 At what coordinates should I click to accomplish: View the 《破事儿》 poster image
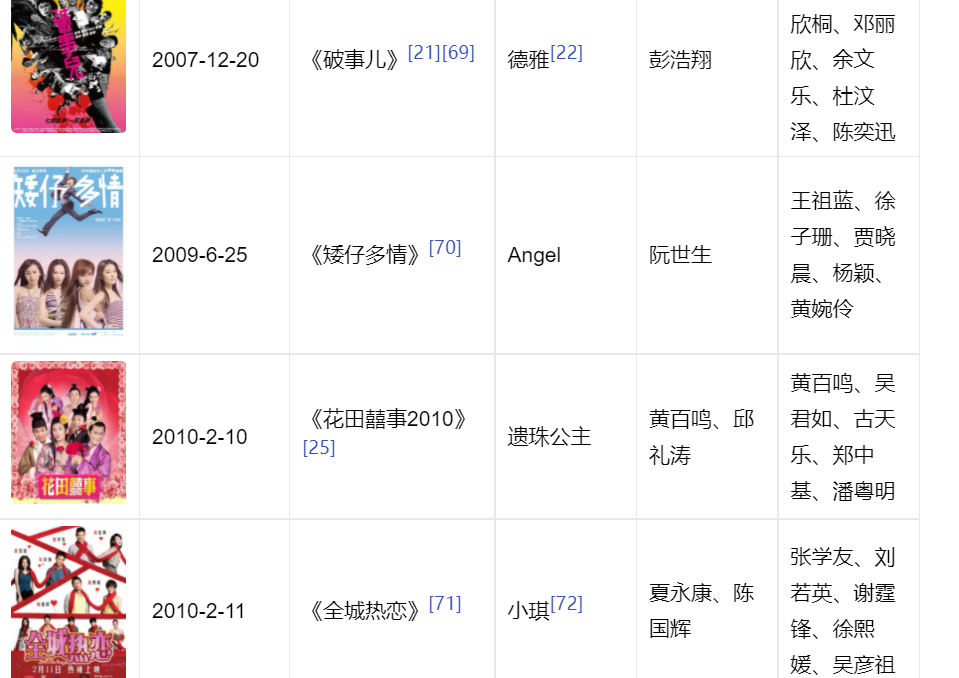(x=68, y=66)
